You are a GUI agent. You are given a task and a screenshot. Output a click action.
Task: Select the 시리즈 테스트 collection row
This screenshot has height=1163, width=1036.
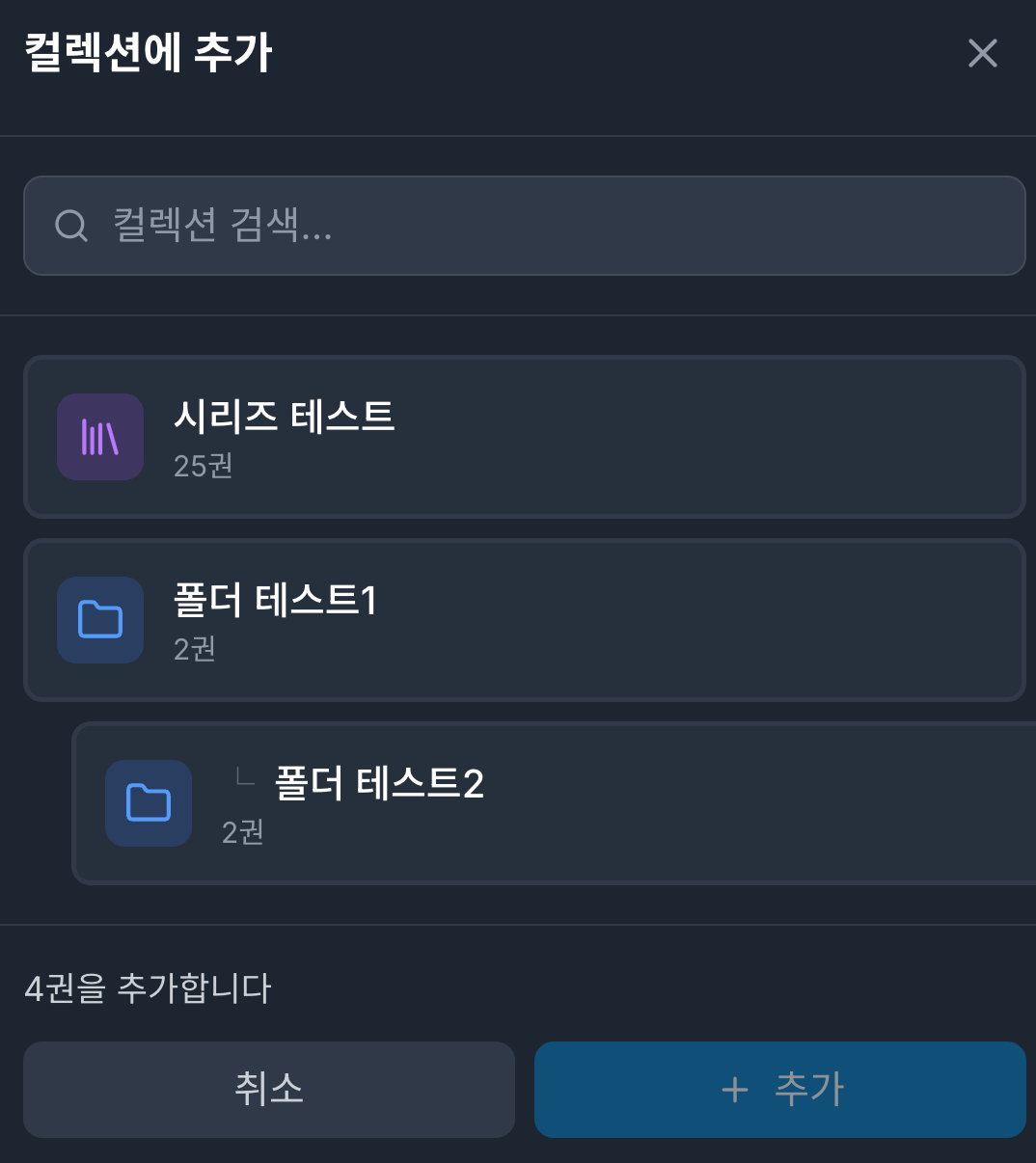click(x=524, y=436)
